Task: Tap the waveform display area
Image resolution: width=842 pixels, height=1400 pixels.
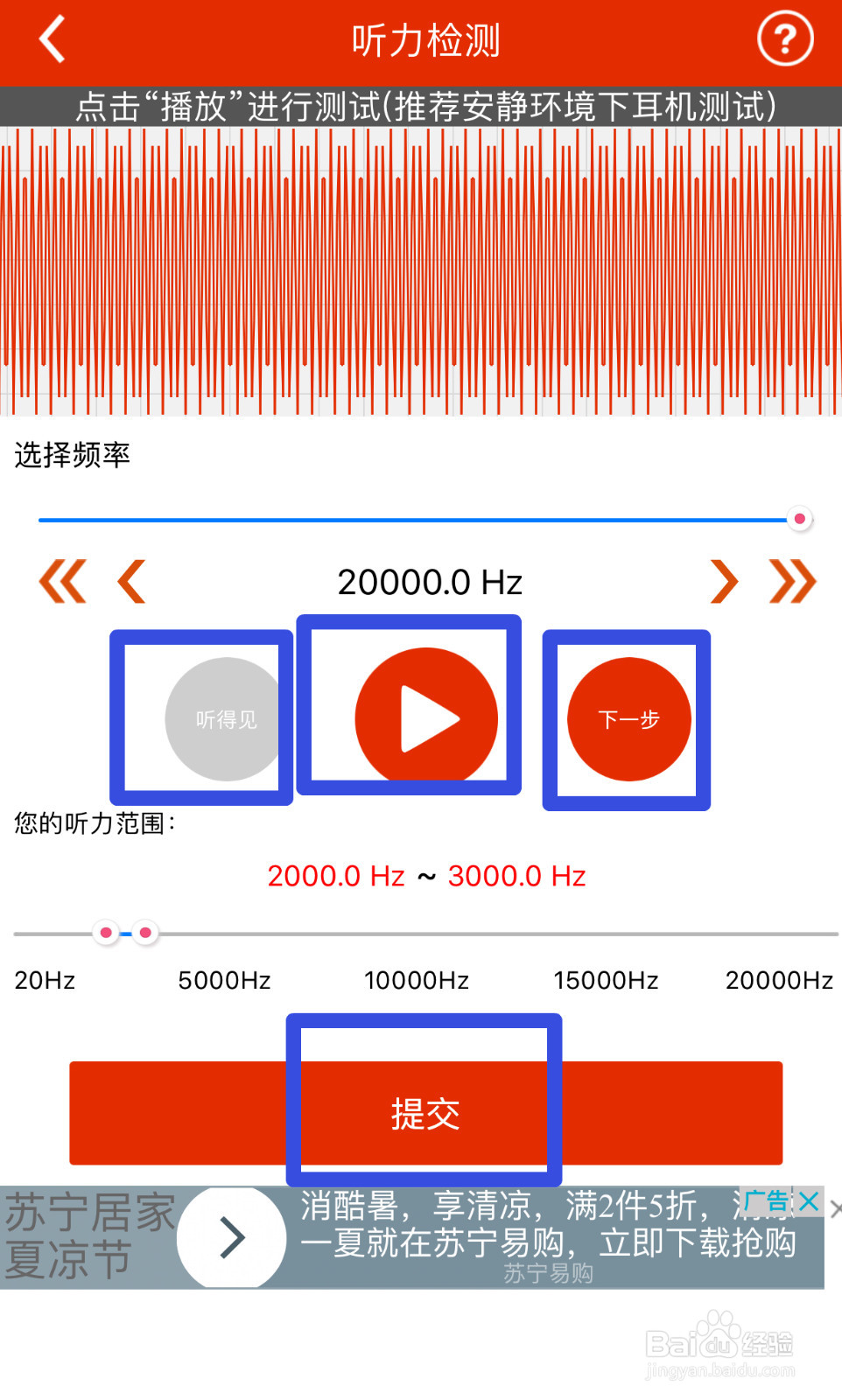Action: coord(420,271)
